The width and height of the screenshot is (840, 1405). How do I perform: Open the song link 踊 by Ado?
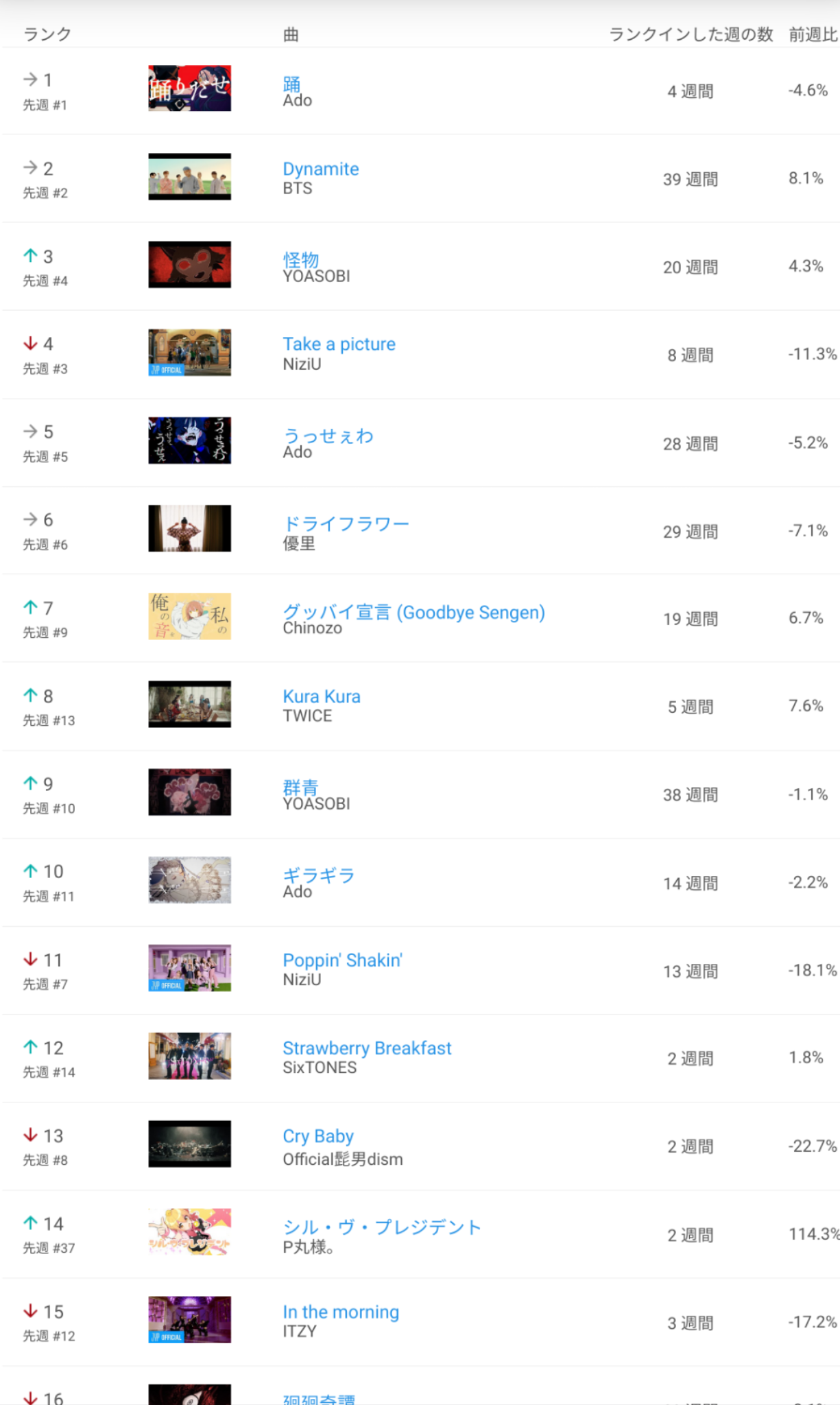pyautogui.click(x=291, y=84)
